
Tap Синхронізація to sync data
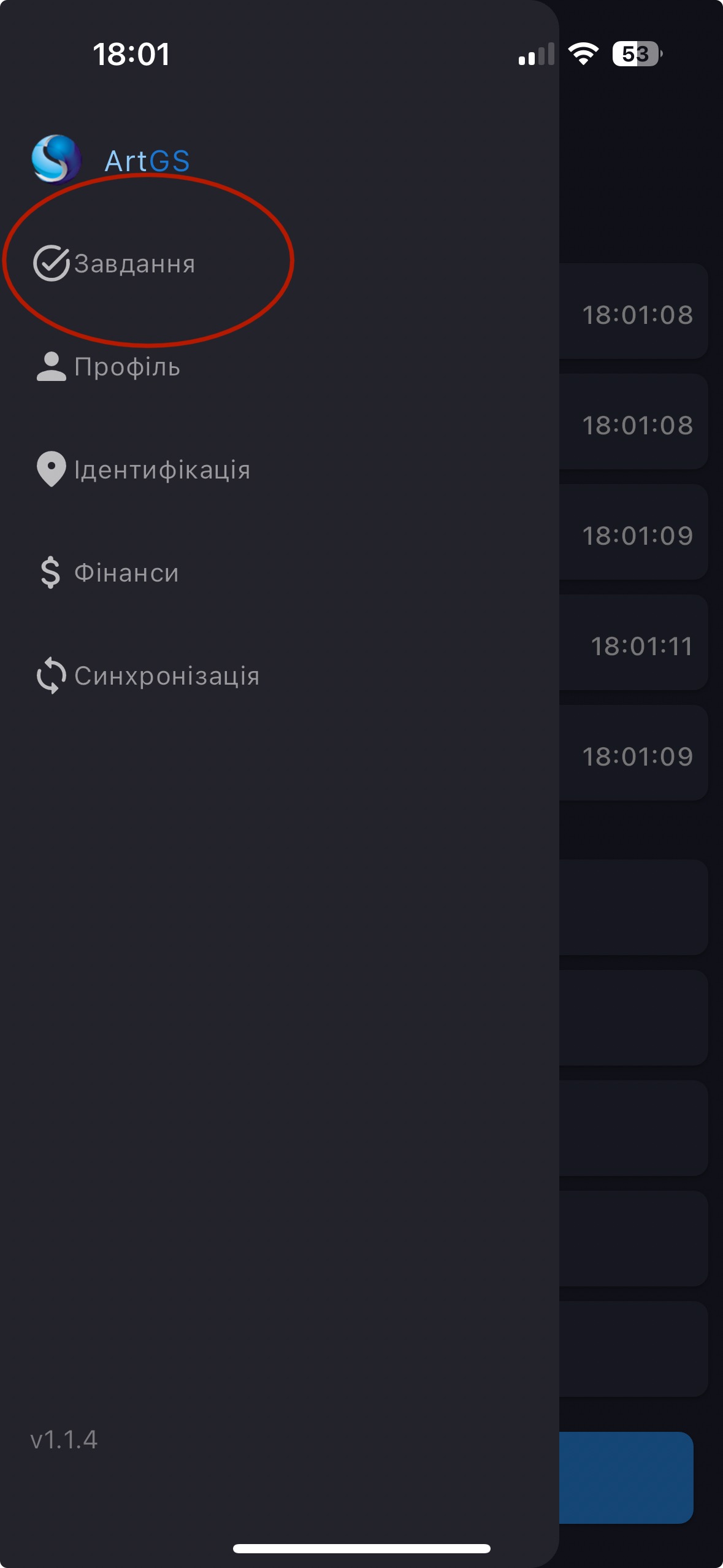pyautogui.click(x=167, y=676)
